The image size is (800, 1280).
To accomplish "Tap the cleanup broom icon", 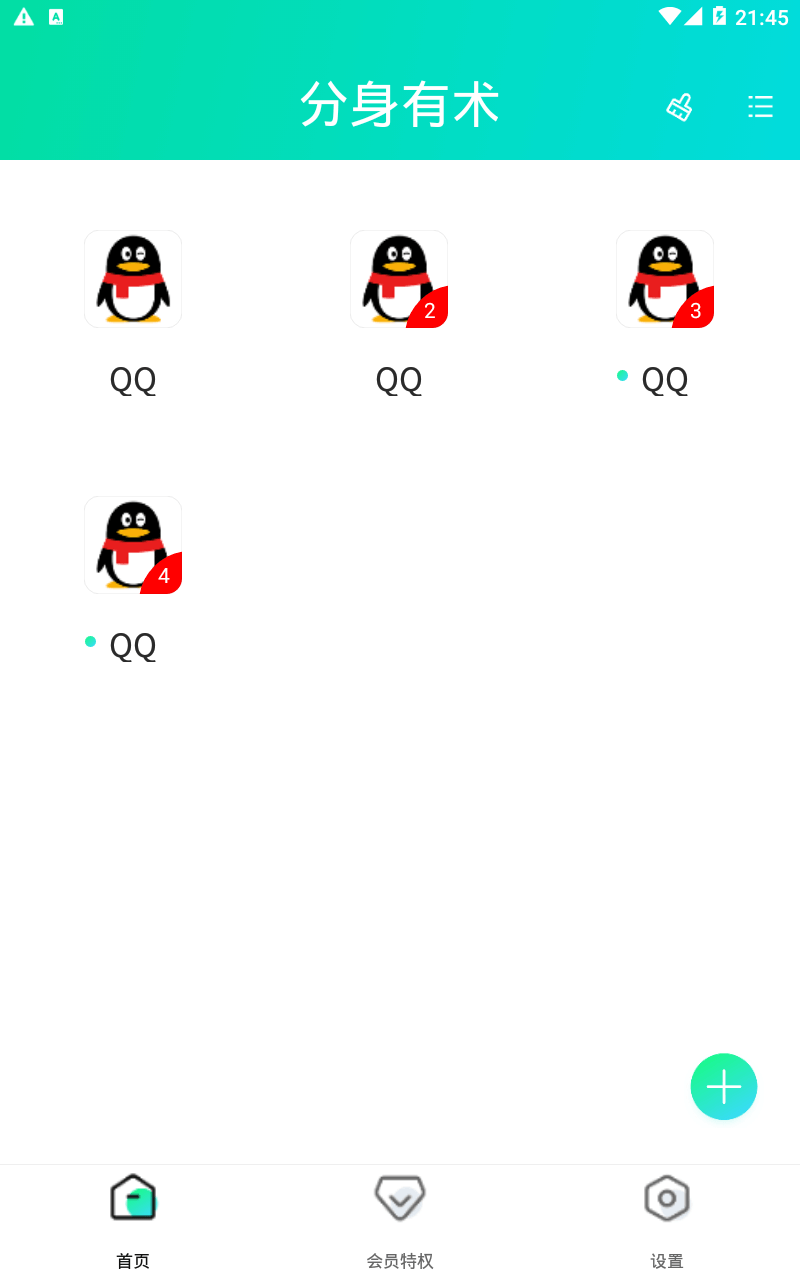I will coord(680,107).
